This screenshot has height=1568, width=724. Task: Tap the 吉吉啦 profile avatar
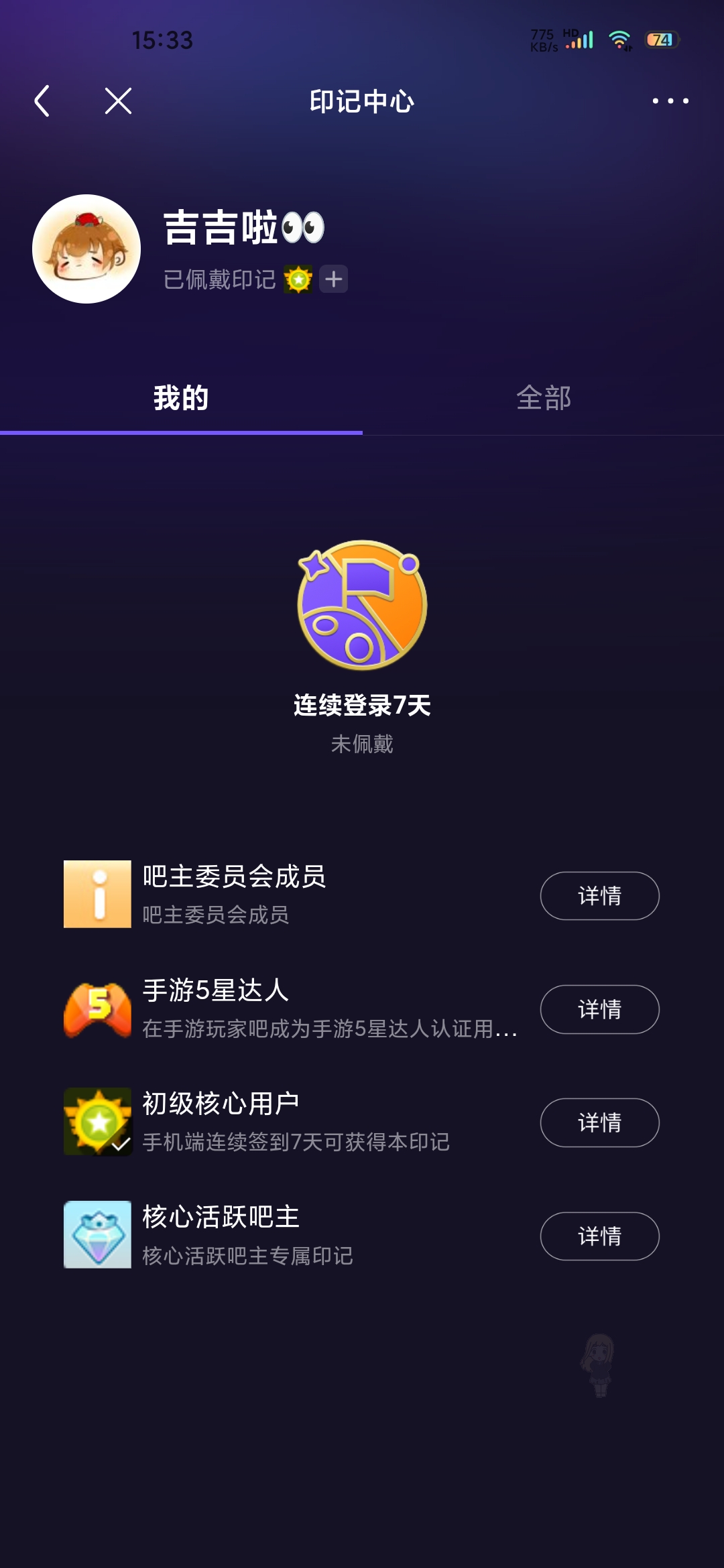(x=86, y=249)
